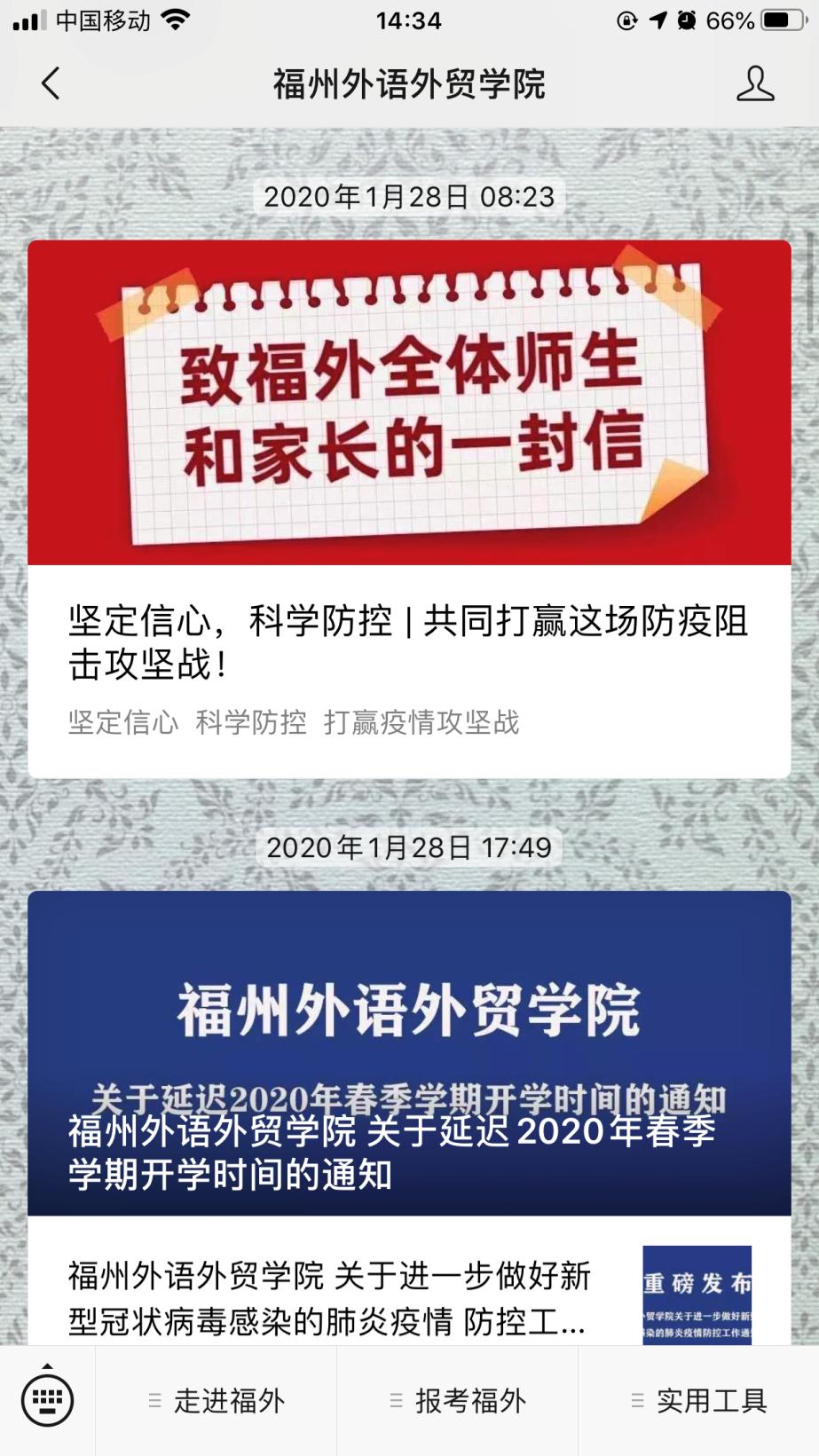Open 走进福外 menu
The height and width of the screenshot is (1456, 819).
(x=217, y=1401)
